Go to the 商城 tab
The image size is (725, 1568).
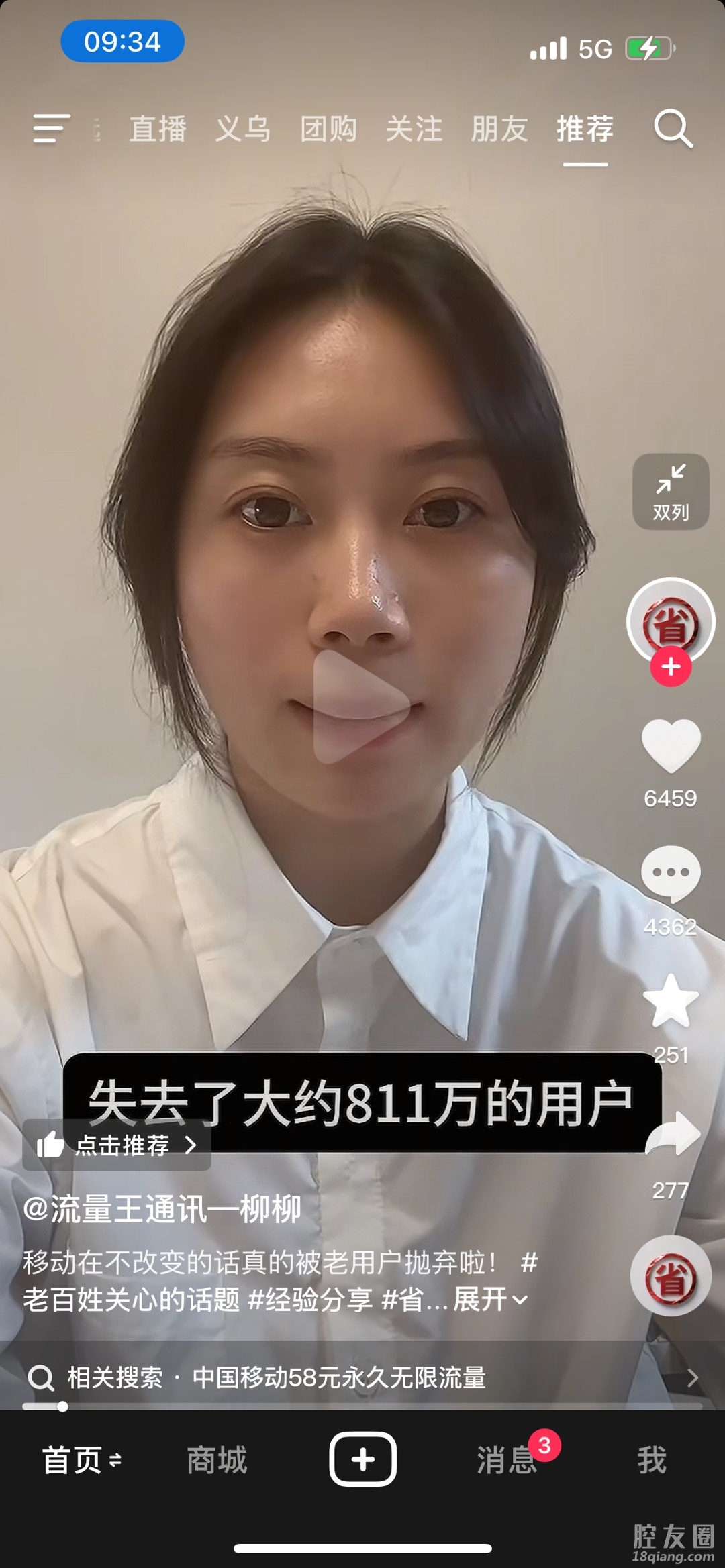(217, 1460)
